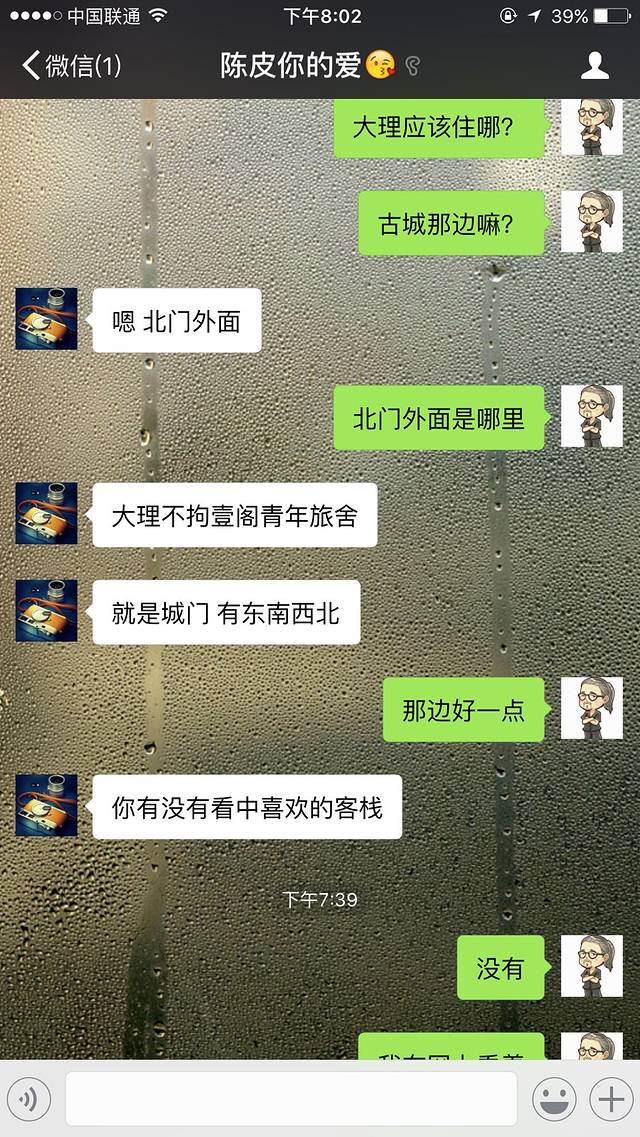Tap my avatar beside 没有
640x1137 pixels.
pos(592,966)
